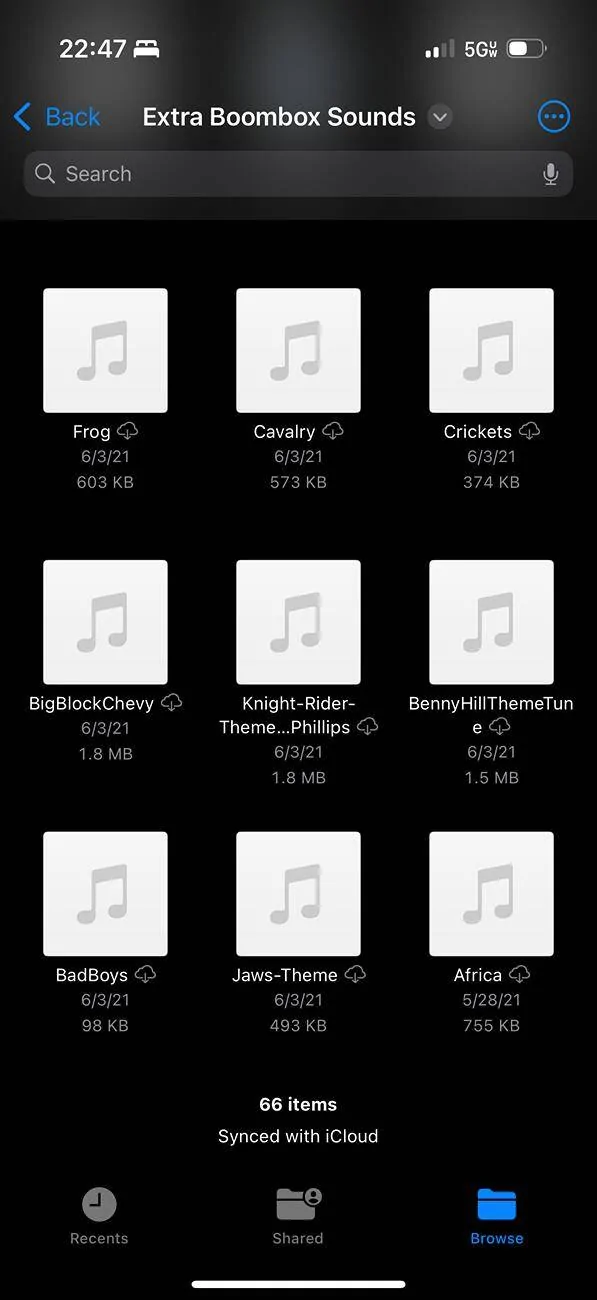This screenshot has width=597, height=1300.
Task: Open the Jaws-Theme audio file
Action: 298,894
